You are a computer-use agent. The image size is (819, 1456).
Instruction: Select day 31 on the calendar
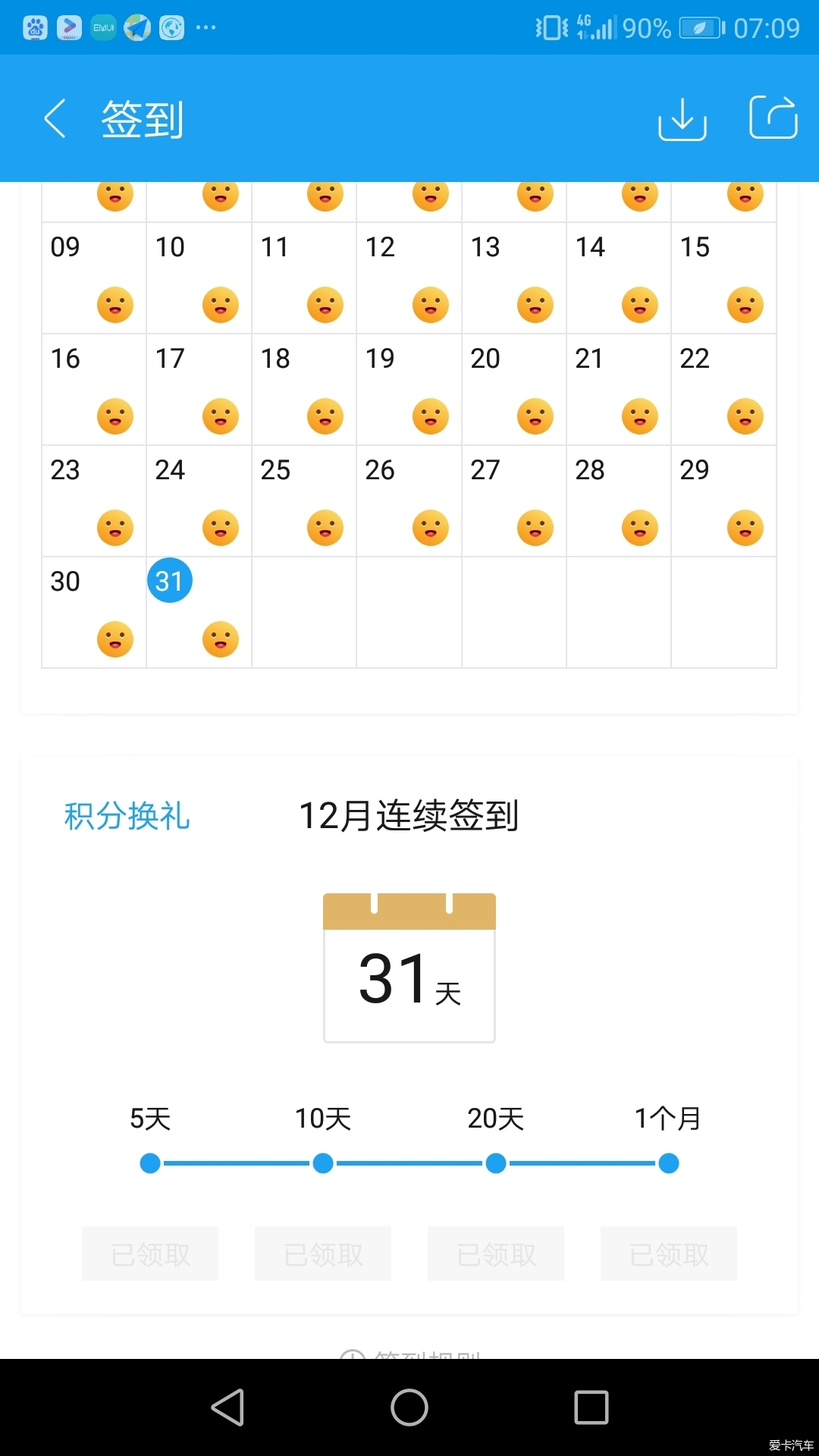point(169,581)
